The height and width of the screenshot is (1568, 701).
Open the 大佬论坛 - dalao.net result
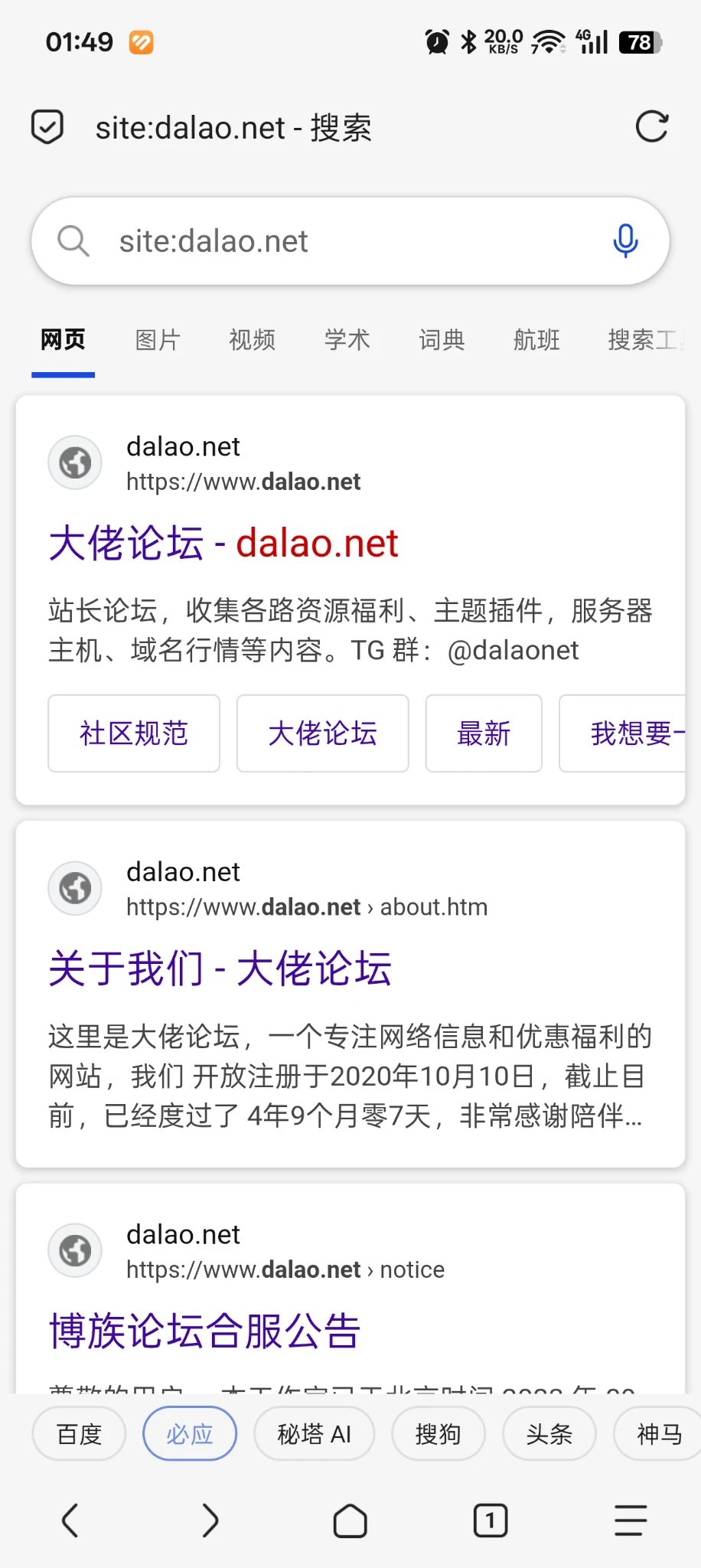[223, 544]
